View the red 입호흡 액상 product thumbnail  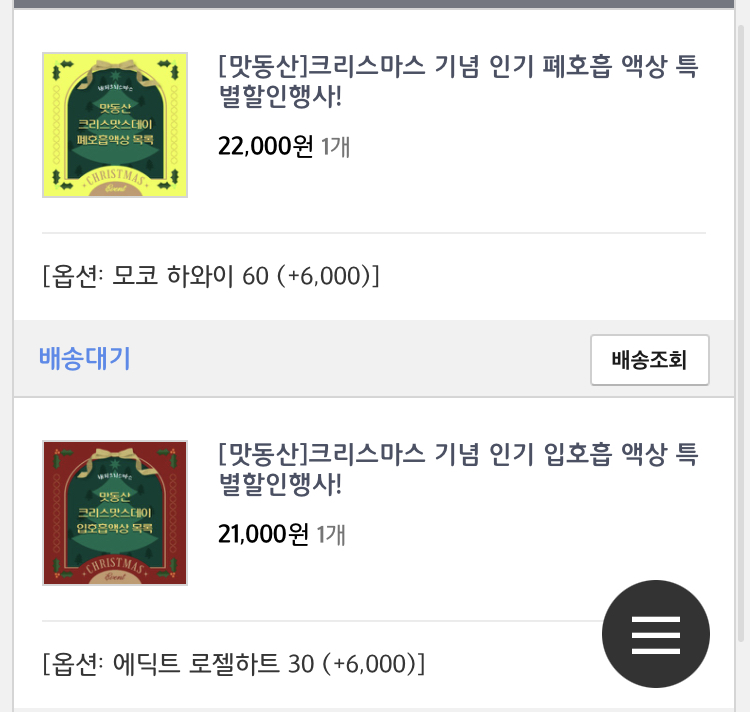115,513
